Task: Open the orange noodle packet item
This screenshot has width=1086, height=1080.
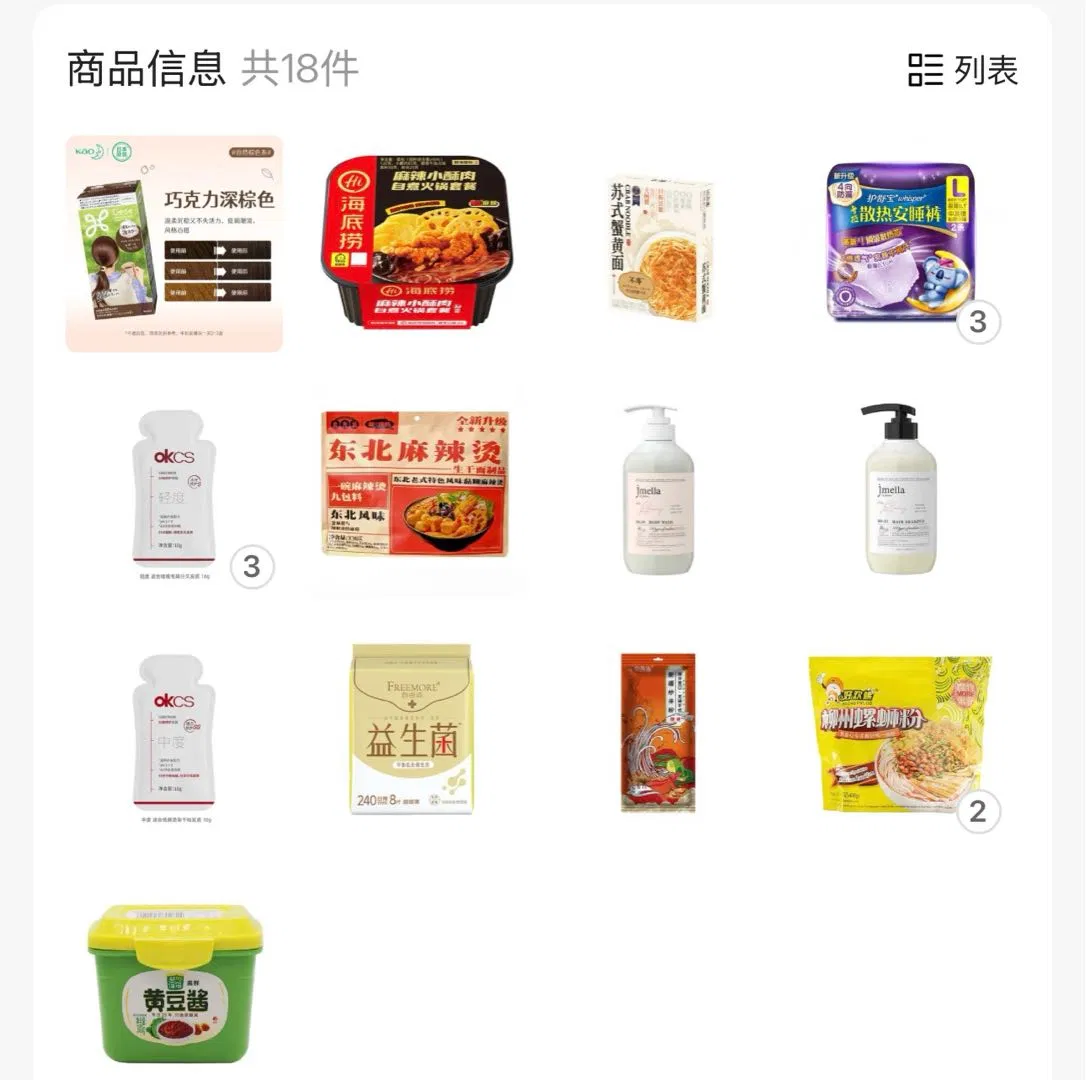Action: tap(657, 732)
